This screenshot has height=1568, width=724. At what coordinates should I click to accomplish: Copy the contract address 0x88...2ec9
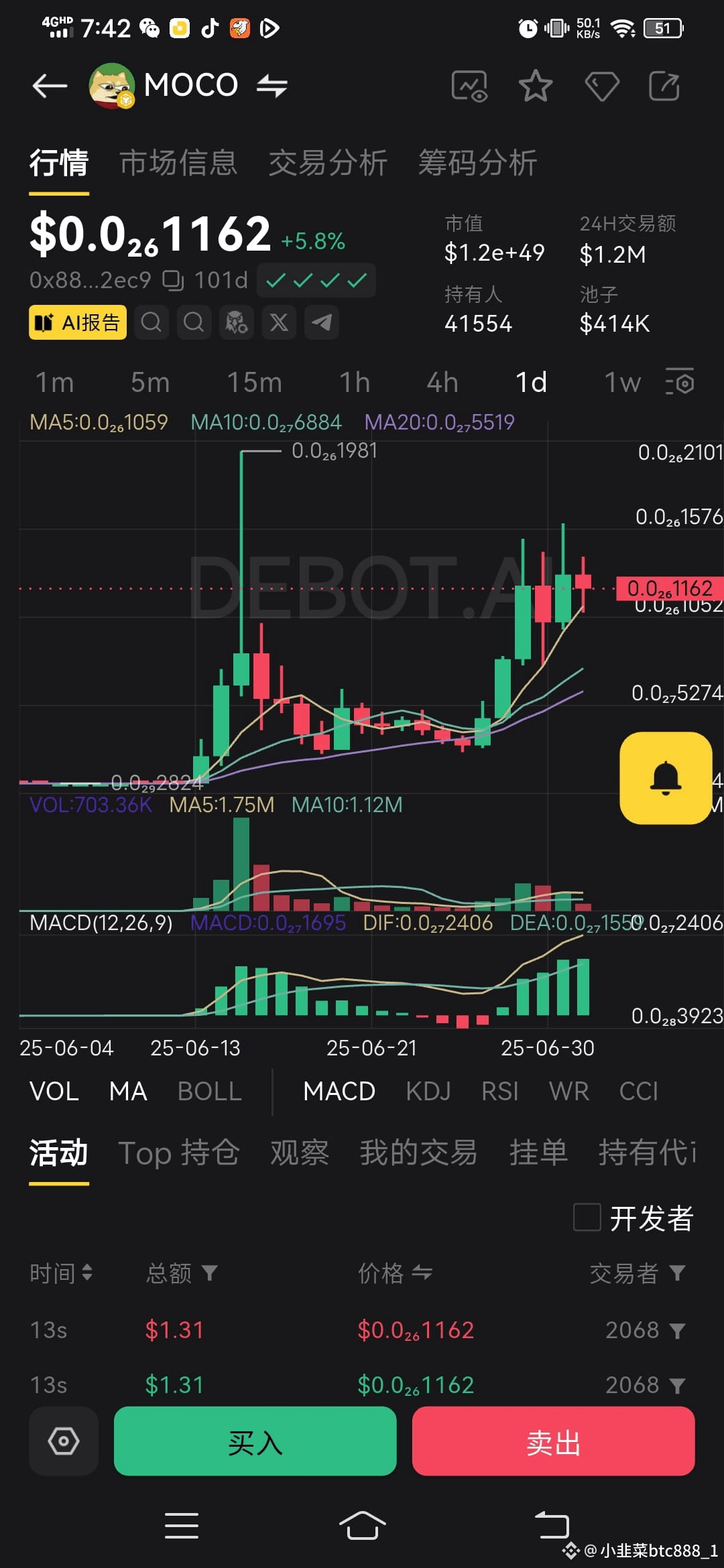[x=173, y=280]
